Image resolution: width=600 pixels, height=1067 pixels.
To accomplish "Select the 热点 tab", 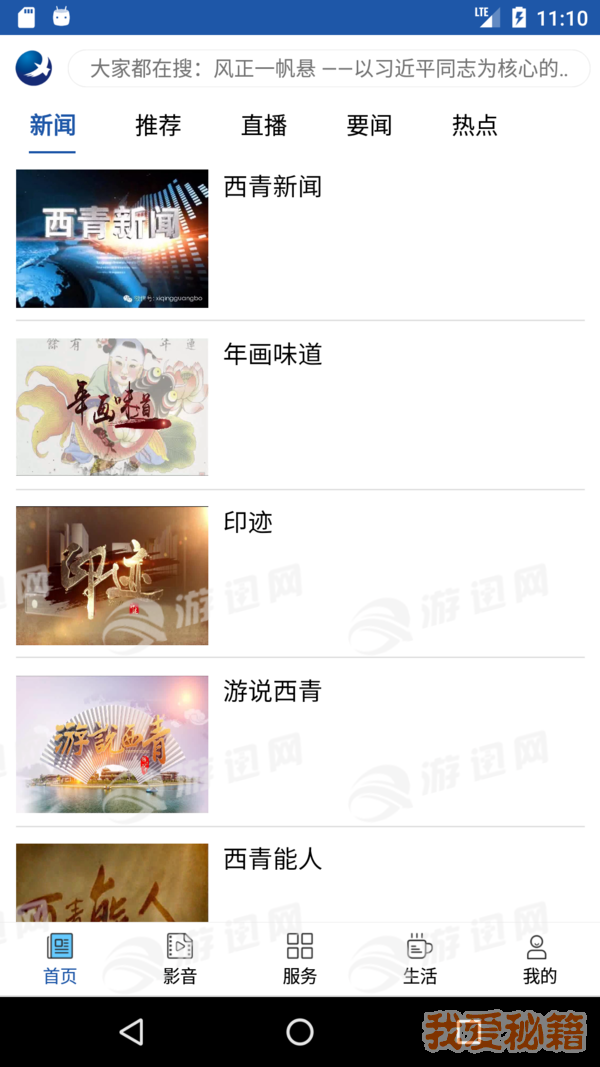I will pyautogui.click(x=474, y=126).
